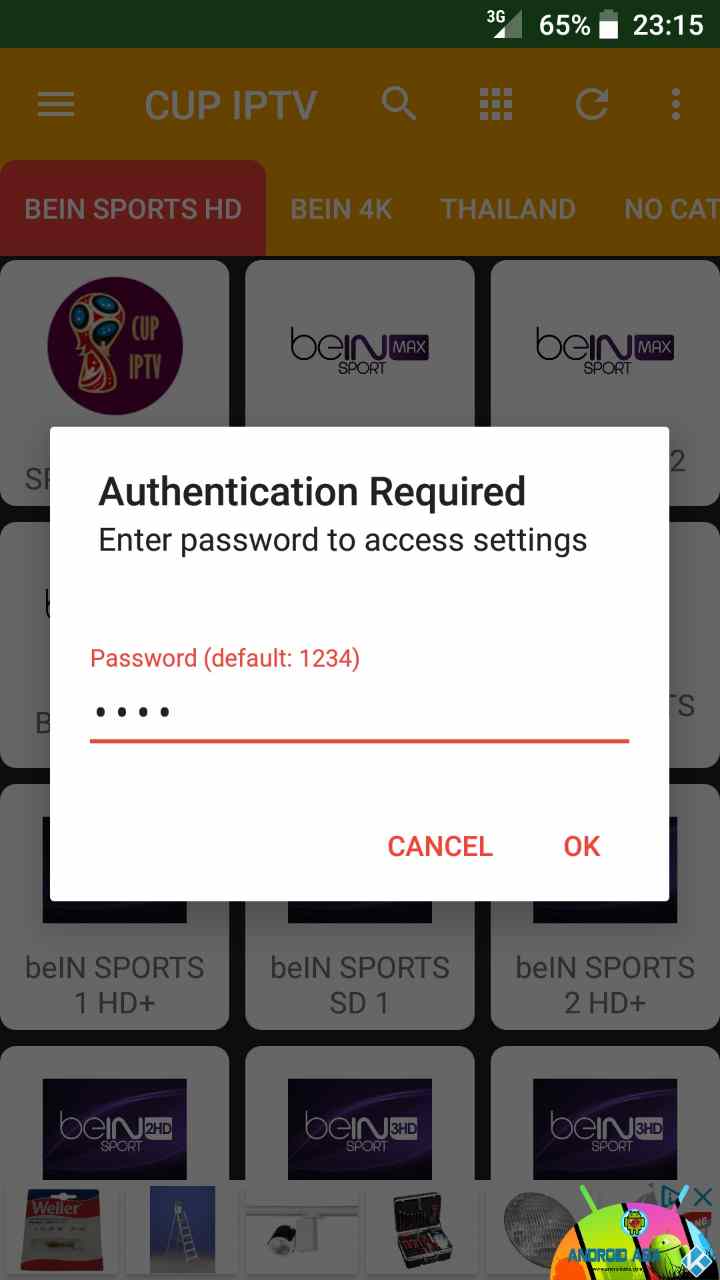Close the ad banner
The height and width of the screenshot is (1280, 720).
[703, 1197]
